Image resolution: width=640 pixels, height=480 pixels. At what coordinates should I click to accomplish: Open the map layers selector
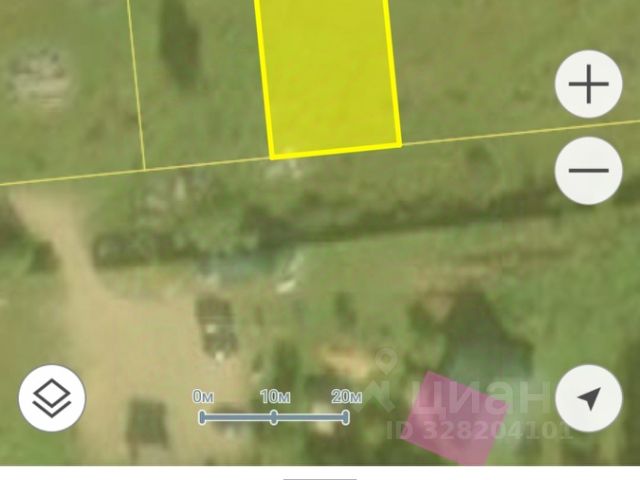click(52, 398)
